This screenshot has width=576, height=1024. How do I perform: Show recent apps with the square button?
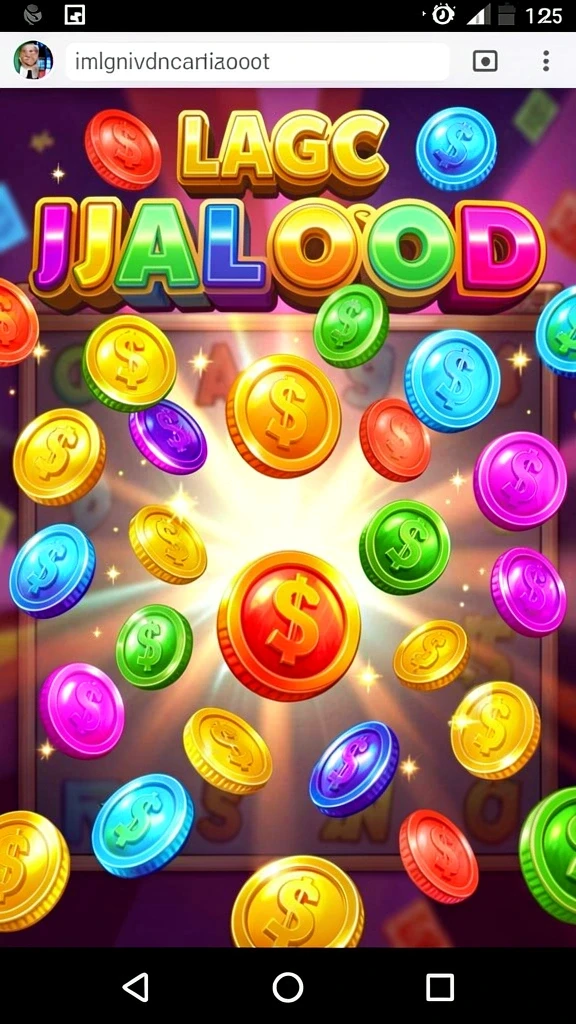440,987
